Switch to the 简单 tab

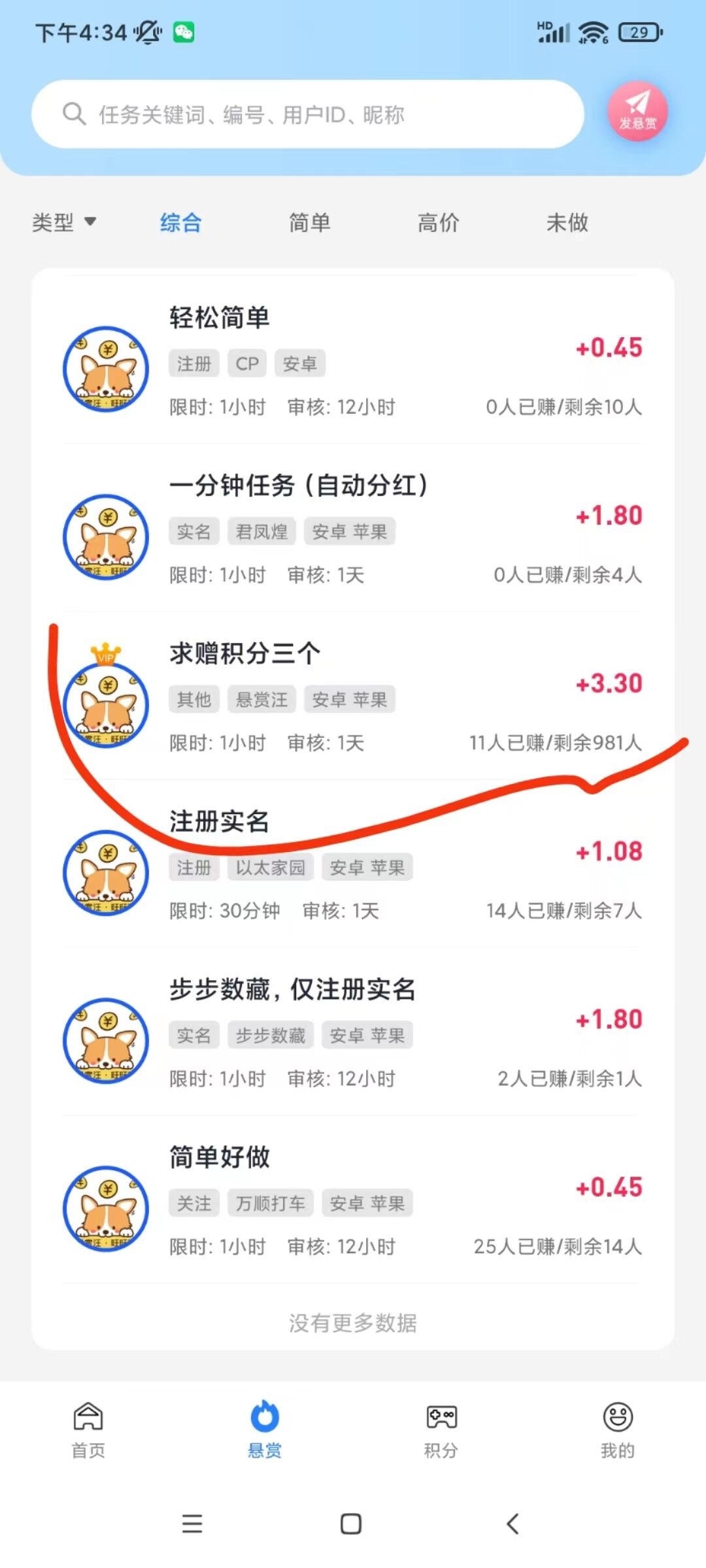(309, 222)
